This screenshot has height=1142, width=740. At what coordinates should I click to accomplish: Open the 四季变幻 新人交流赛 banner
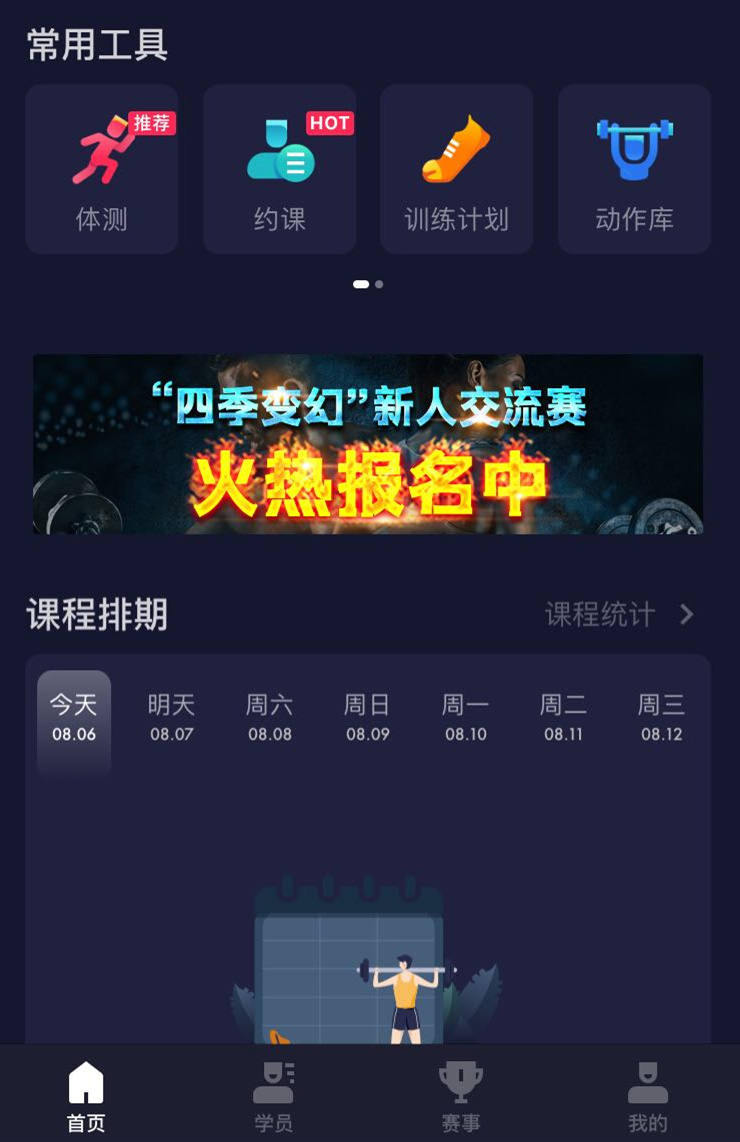[x=368, y=444]
